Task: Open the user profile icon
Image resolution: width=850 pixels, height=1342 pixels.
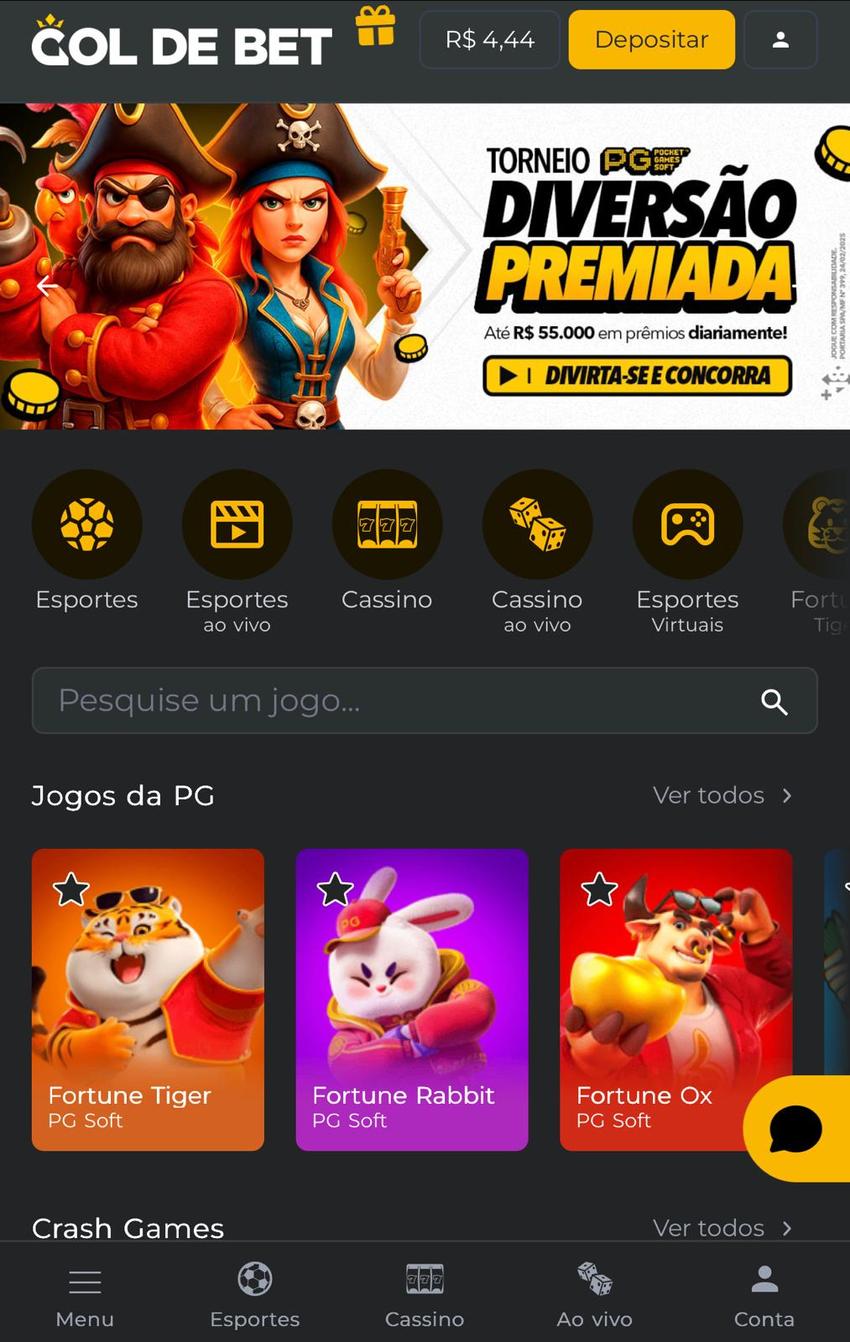Action: pos(780,40)
